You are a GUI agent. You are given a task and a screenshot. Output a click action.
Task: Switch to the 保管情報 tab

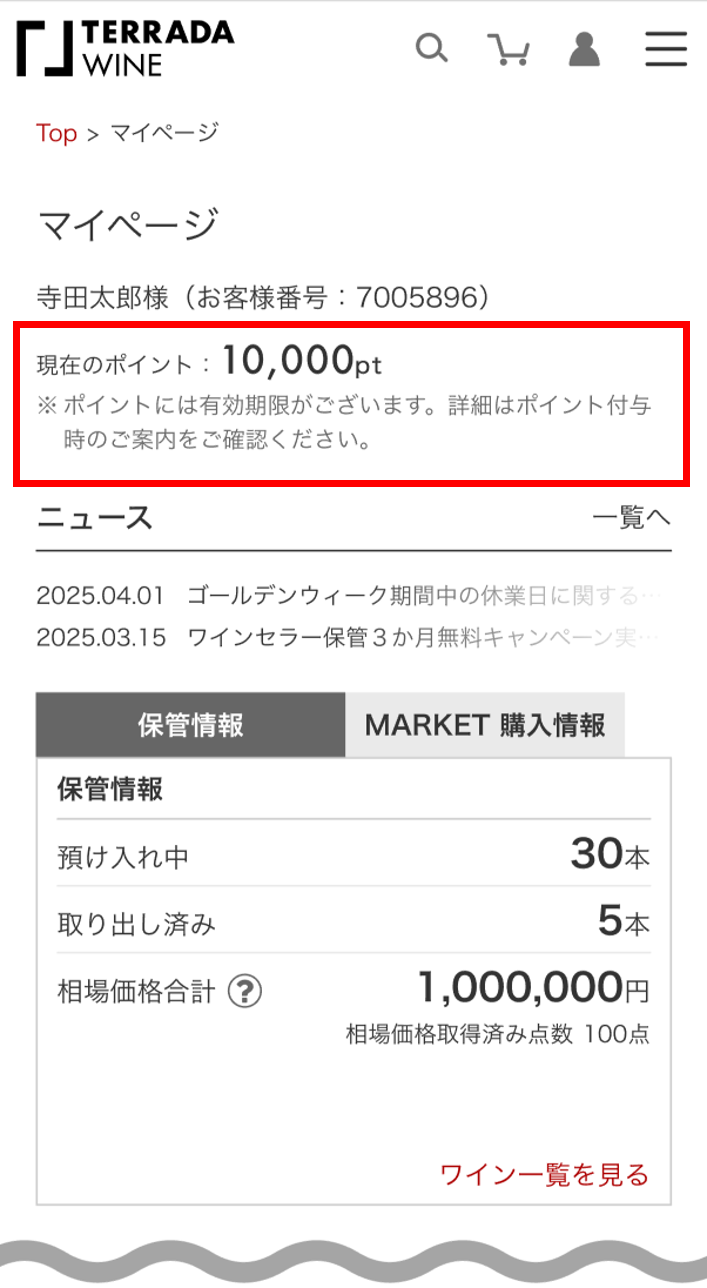point(190,725)
